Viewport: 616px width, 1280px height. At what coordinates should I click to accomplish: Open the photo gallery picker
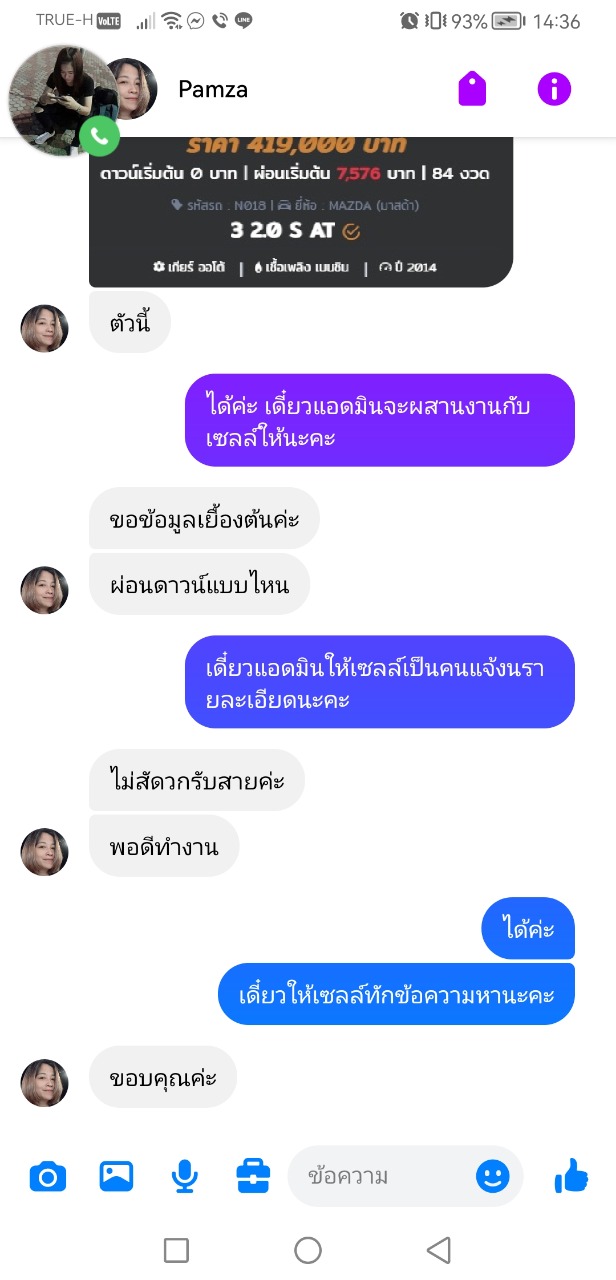116,1176
